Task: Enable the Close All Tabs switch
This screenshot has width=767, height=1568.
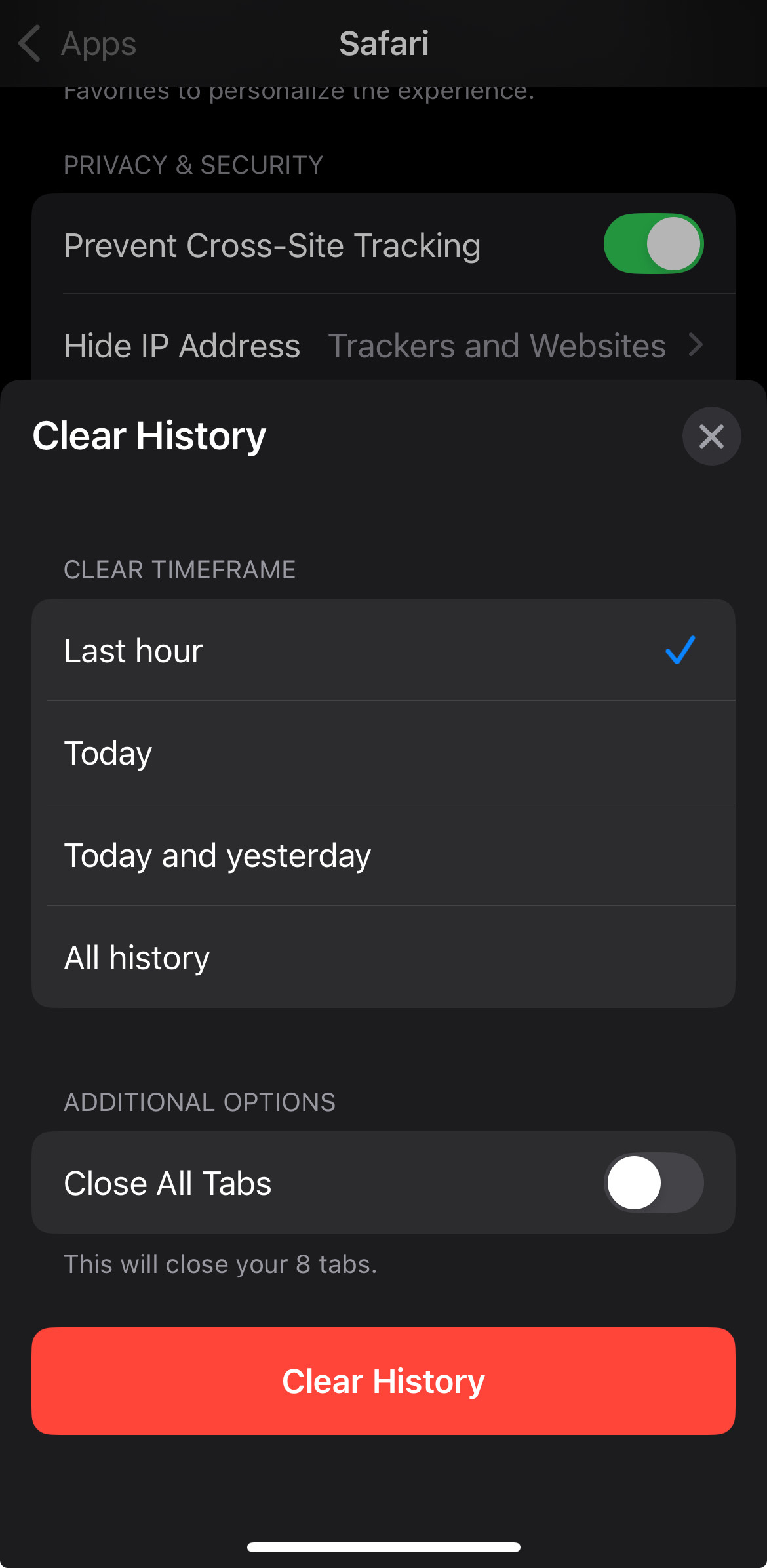Action: click(653, 1182)
